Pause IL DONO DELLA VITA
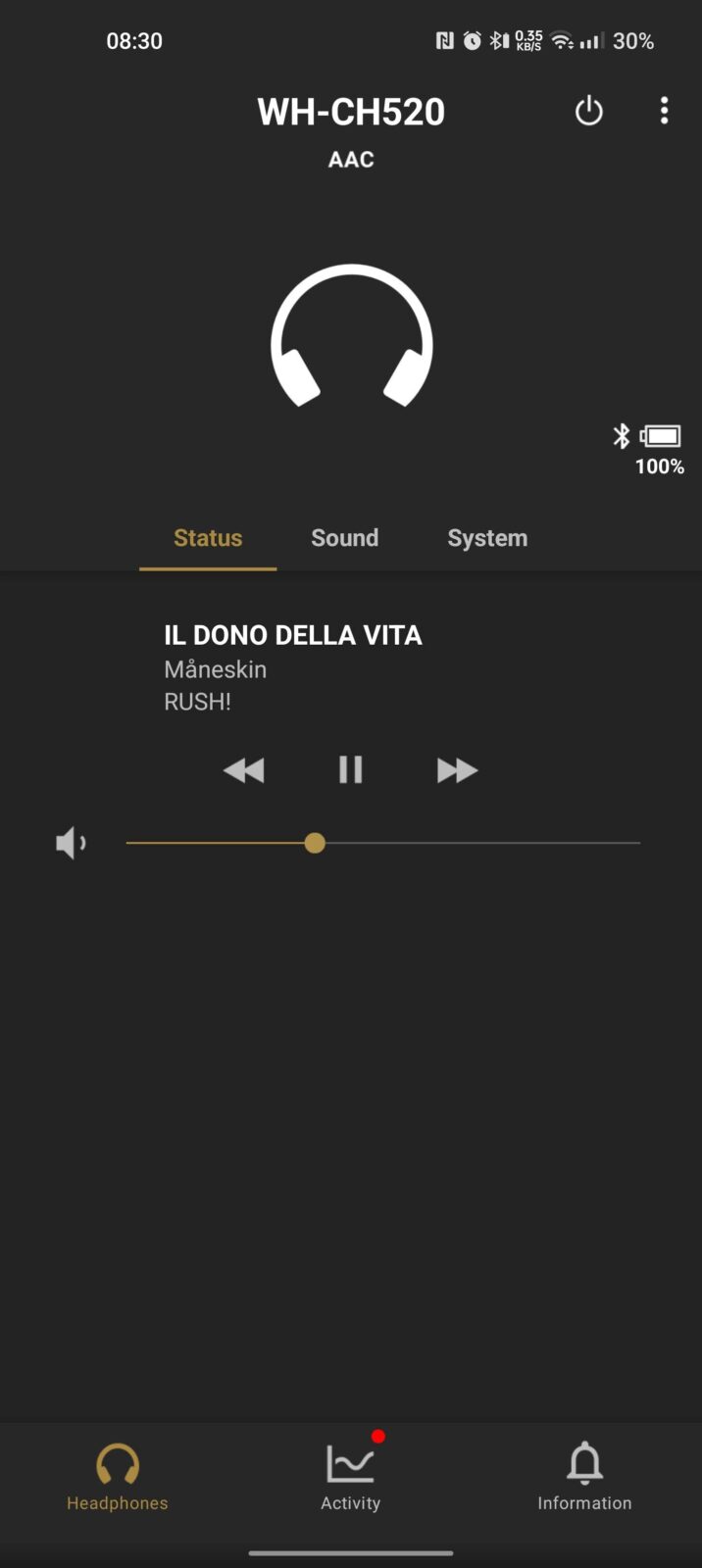The height and width of the screenshot is (1568, 702). click(350, 770)
